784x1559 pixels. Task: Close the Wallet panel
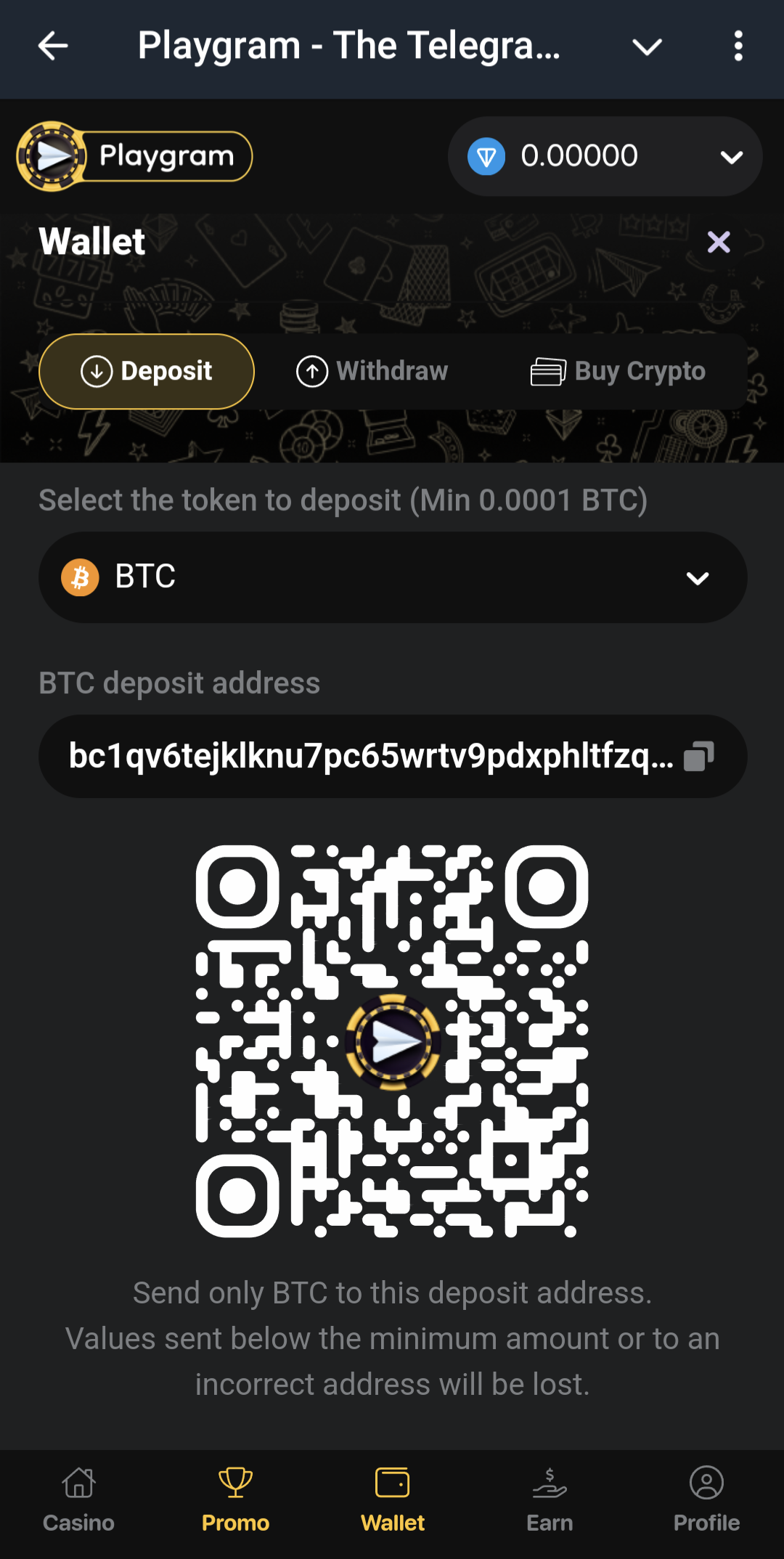click(x=718, y=242)
